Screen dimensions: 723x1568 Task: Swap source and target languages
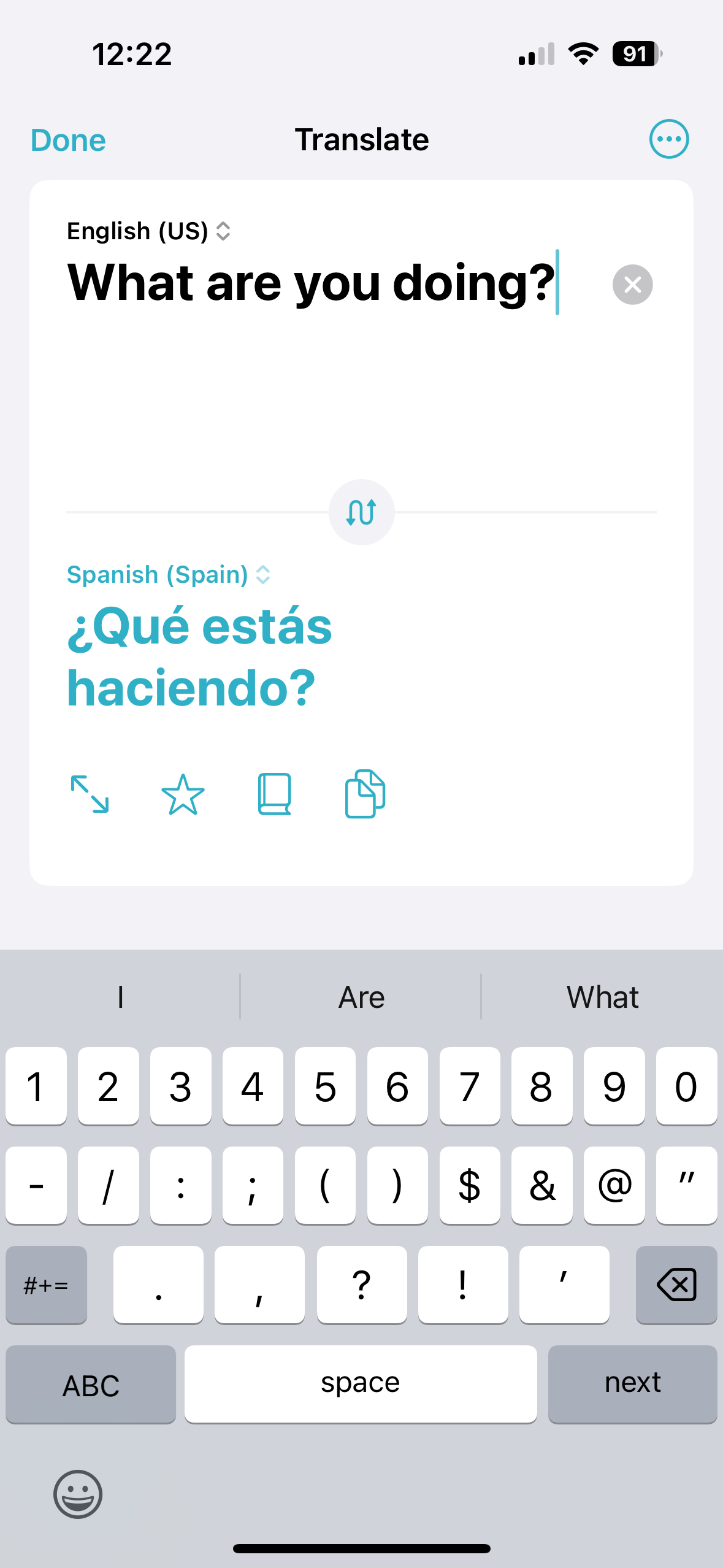pos(361,512)
